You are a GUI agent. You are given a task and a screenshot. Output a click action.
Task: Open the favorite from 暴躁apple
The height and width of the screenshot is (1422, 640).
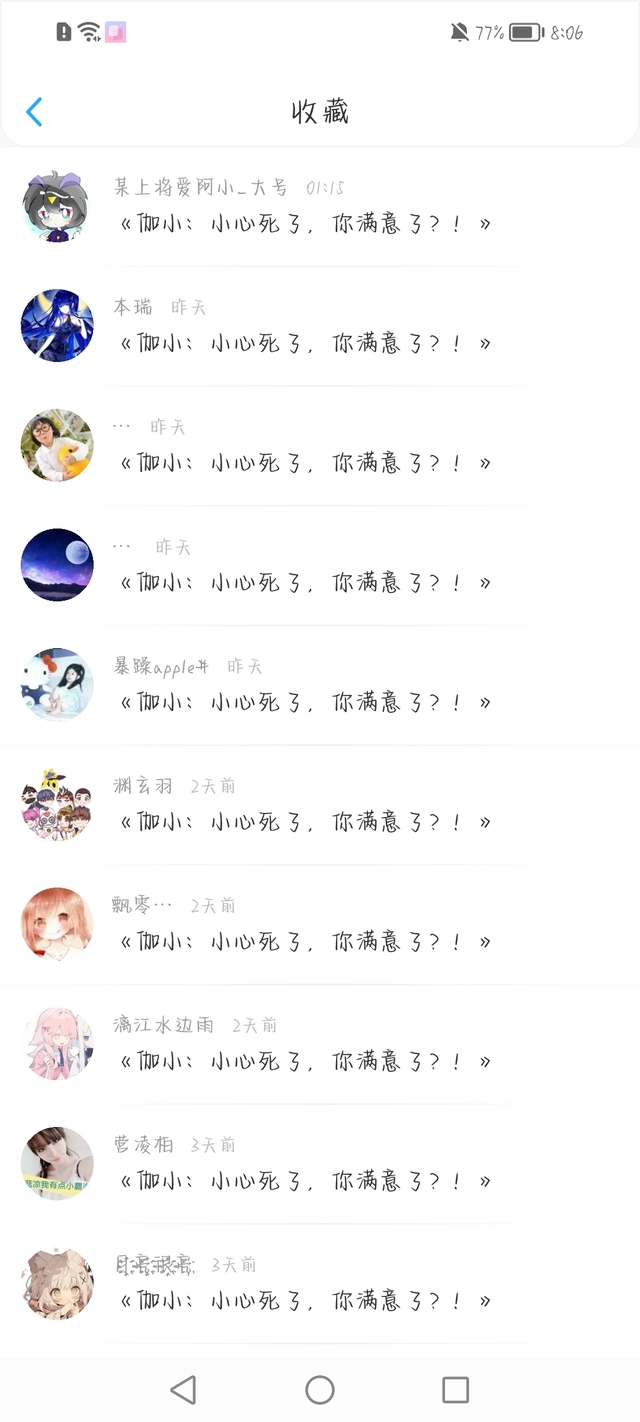click(305, 701)
